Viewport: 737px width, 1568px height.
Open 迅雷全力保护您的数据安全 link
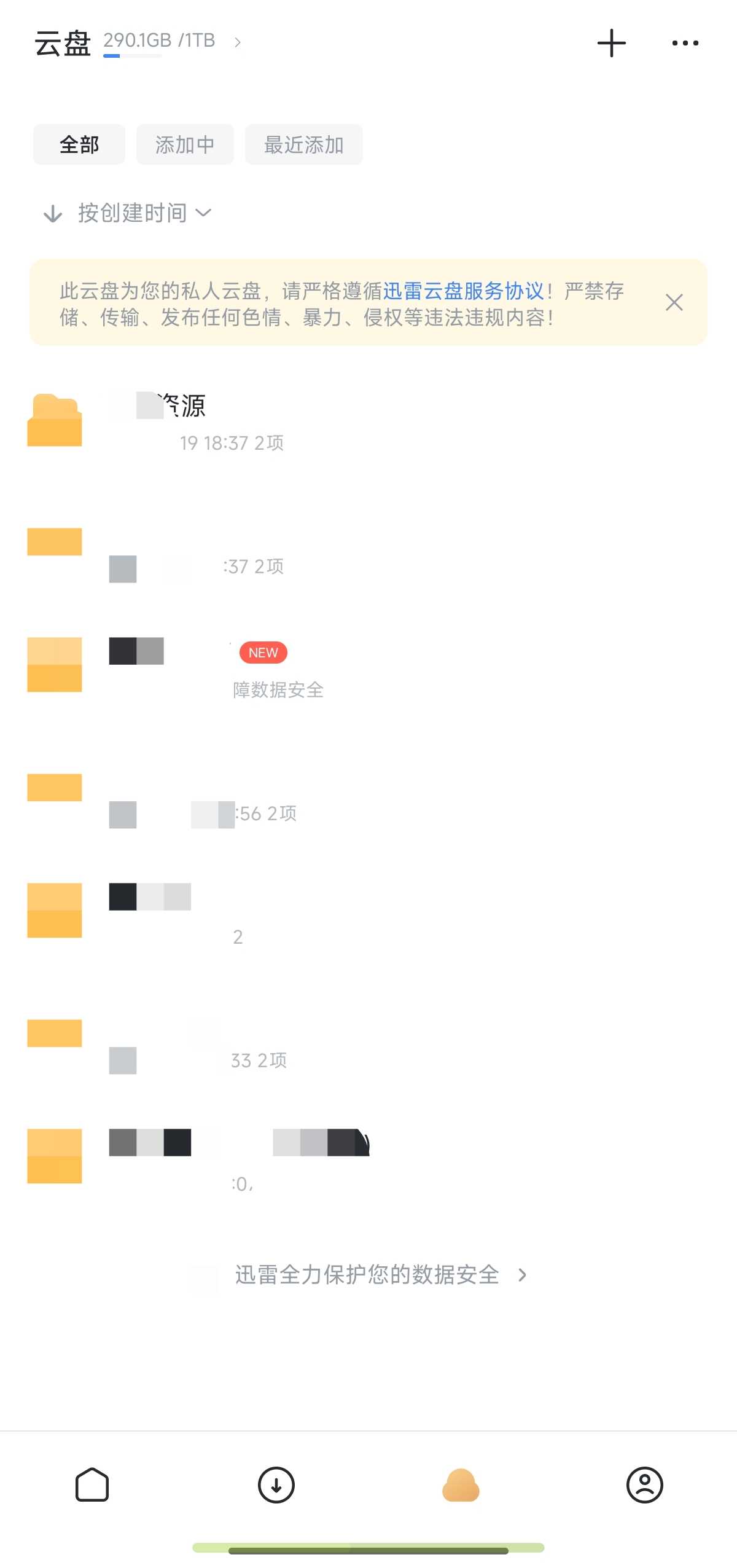(x=368, y=1275)
